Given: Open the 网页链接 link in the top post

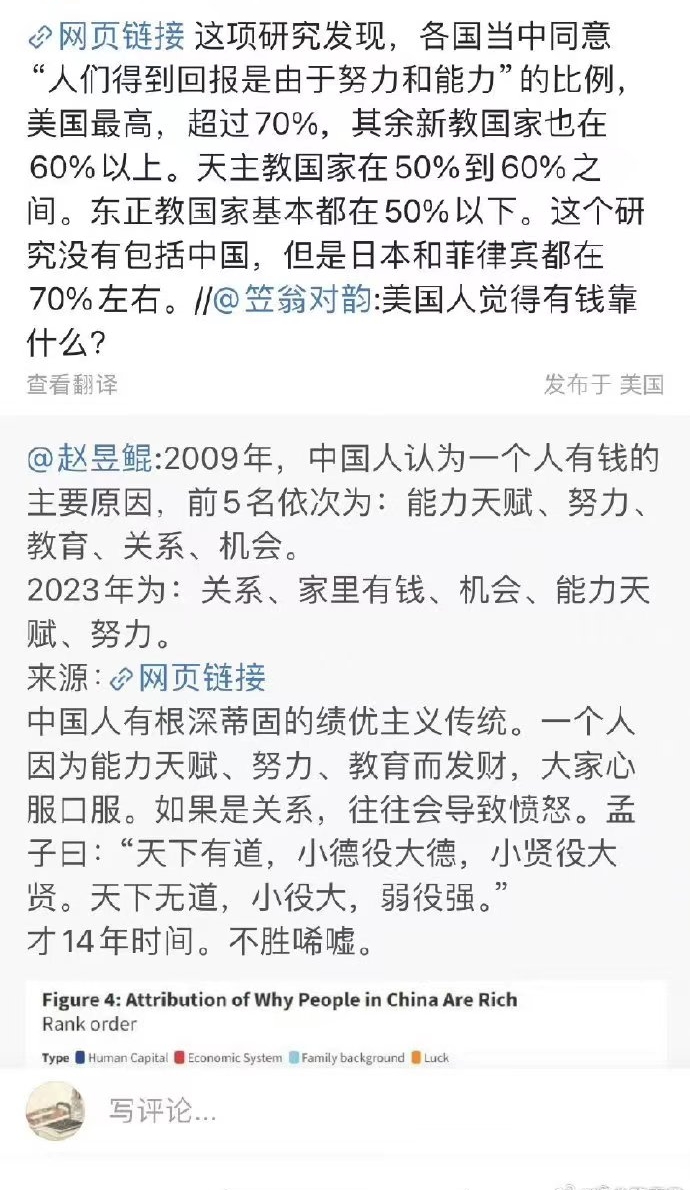Looking at the screenshot, I should pyautogui.click(x=106, y=37).
